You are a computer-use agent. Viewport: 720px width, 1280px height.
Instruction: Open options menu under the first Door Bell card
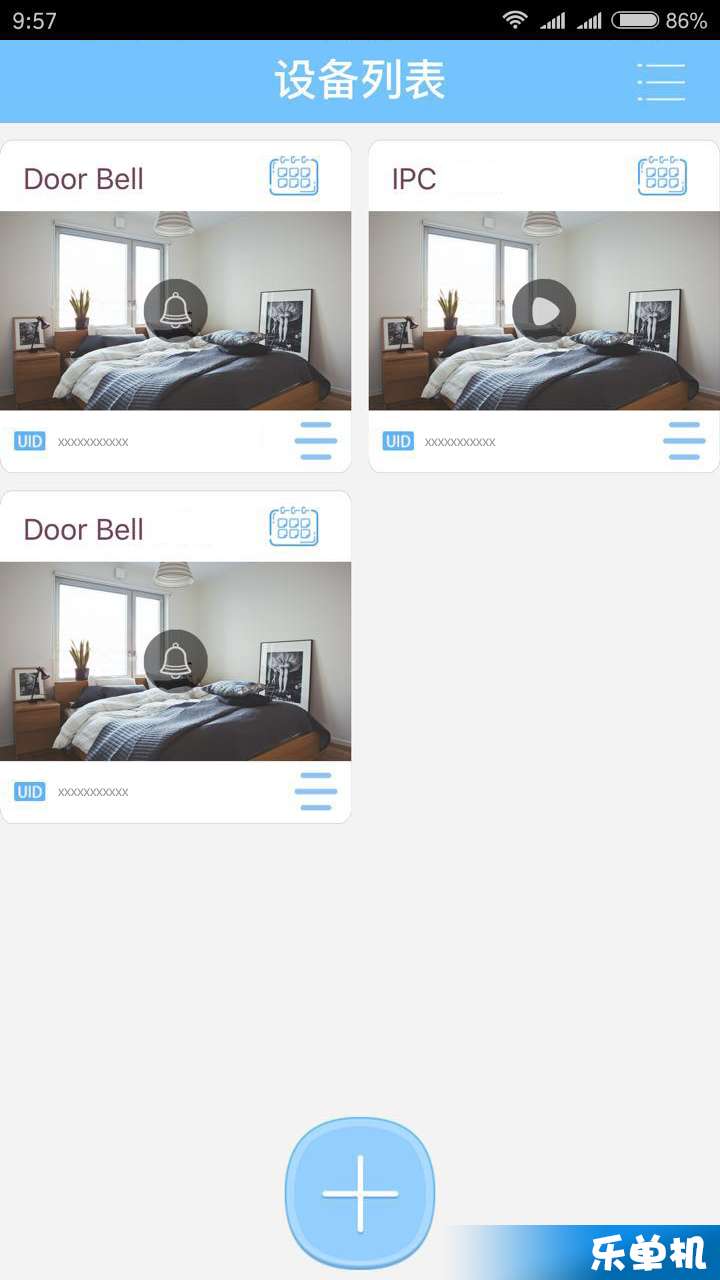click(316, 441)
